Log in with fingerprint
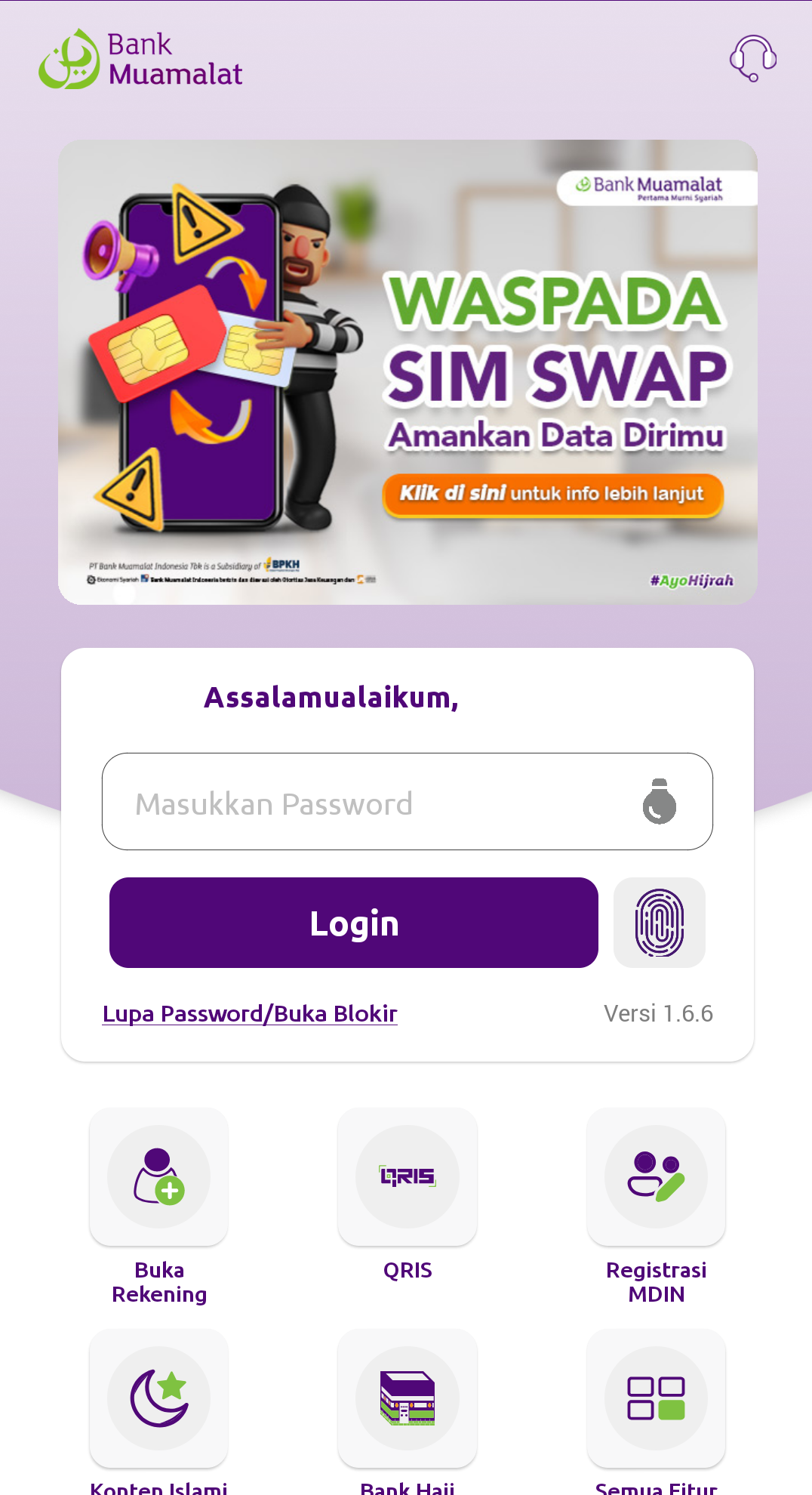This screenshot has width=812, height=1495. pos(659,923)
